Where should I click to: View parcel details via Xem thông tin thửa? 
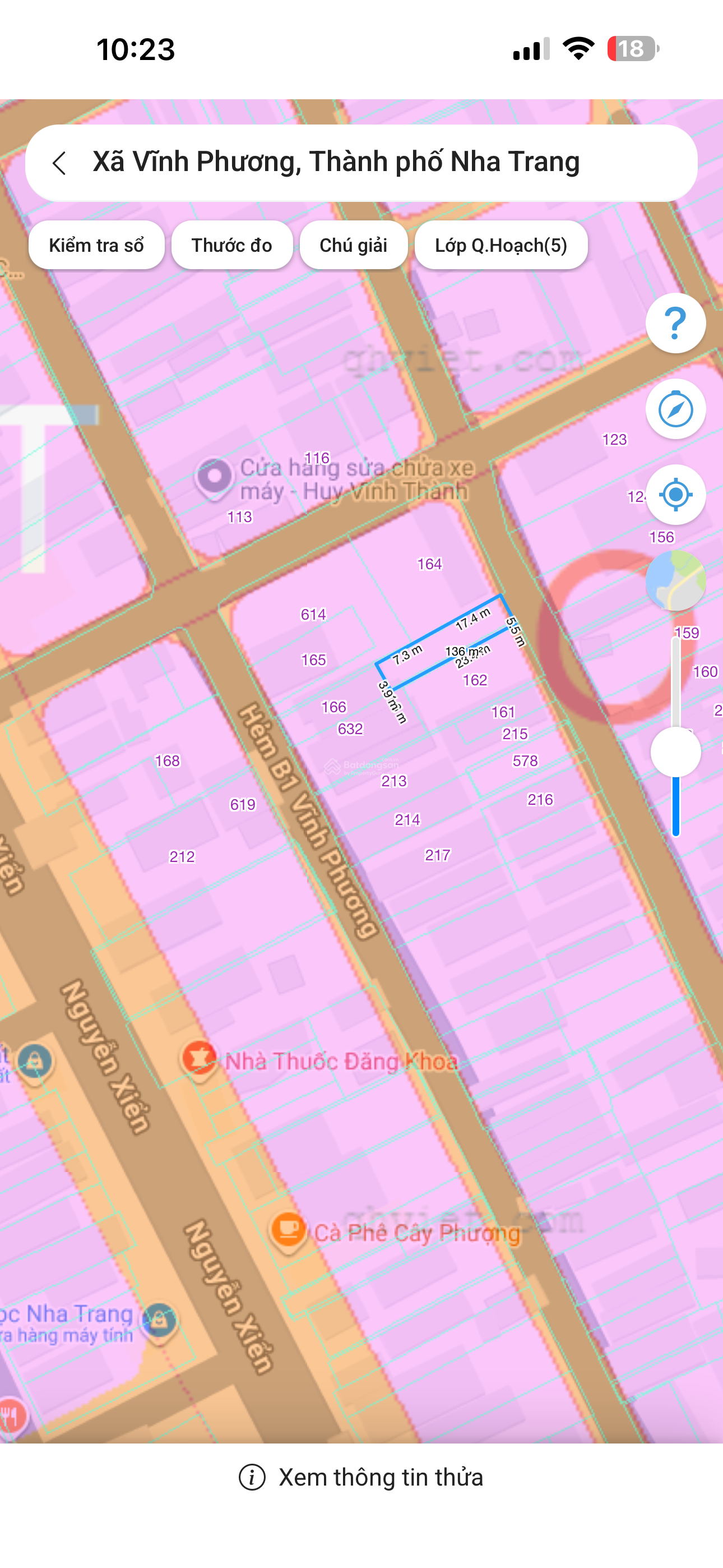(361, 1477)
